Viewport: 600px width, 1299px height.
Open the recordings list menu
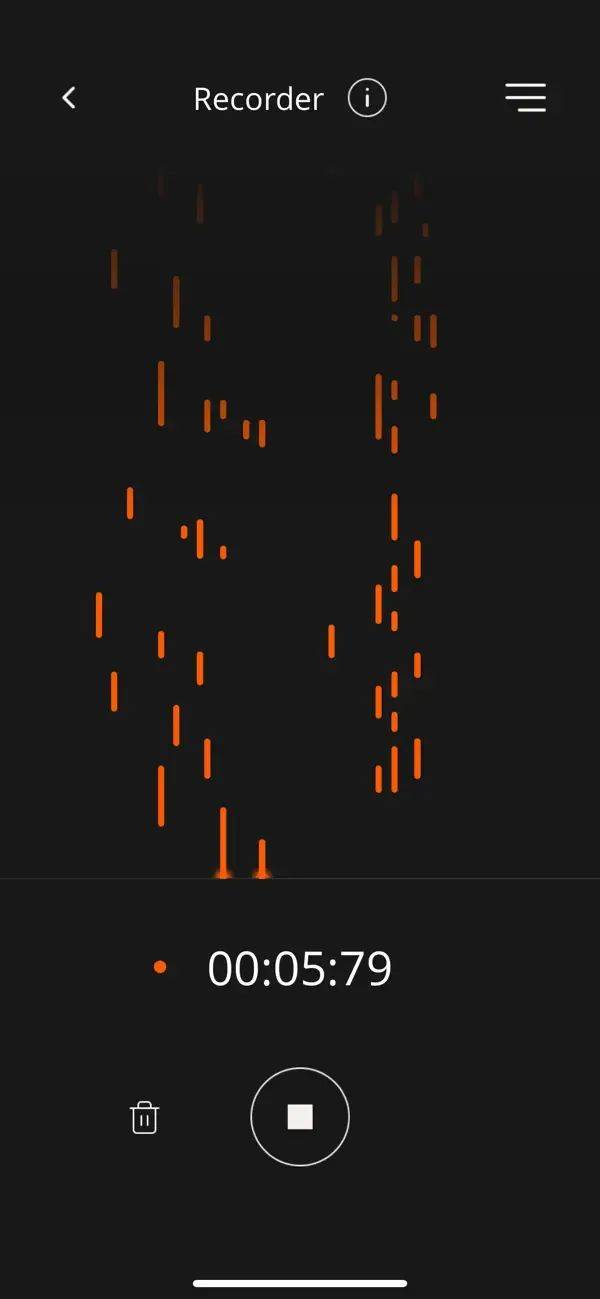point(525,97)
